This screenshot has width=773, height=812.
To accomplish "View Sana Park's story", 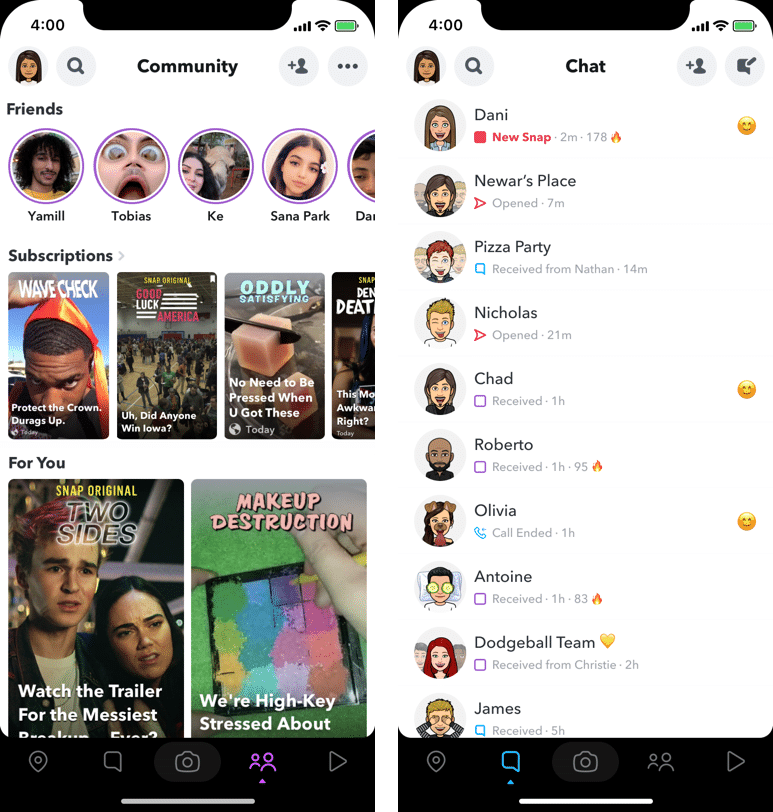I will pyautogui.click(x=299, y=166).
